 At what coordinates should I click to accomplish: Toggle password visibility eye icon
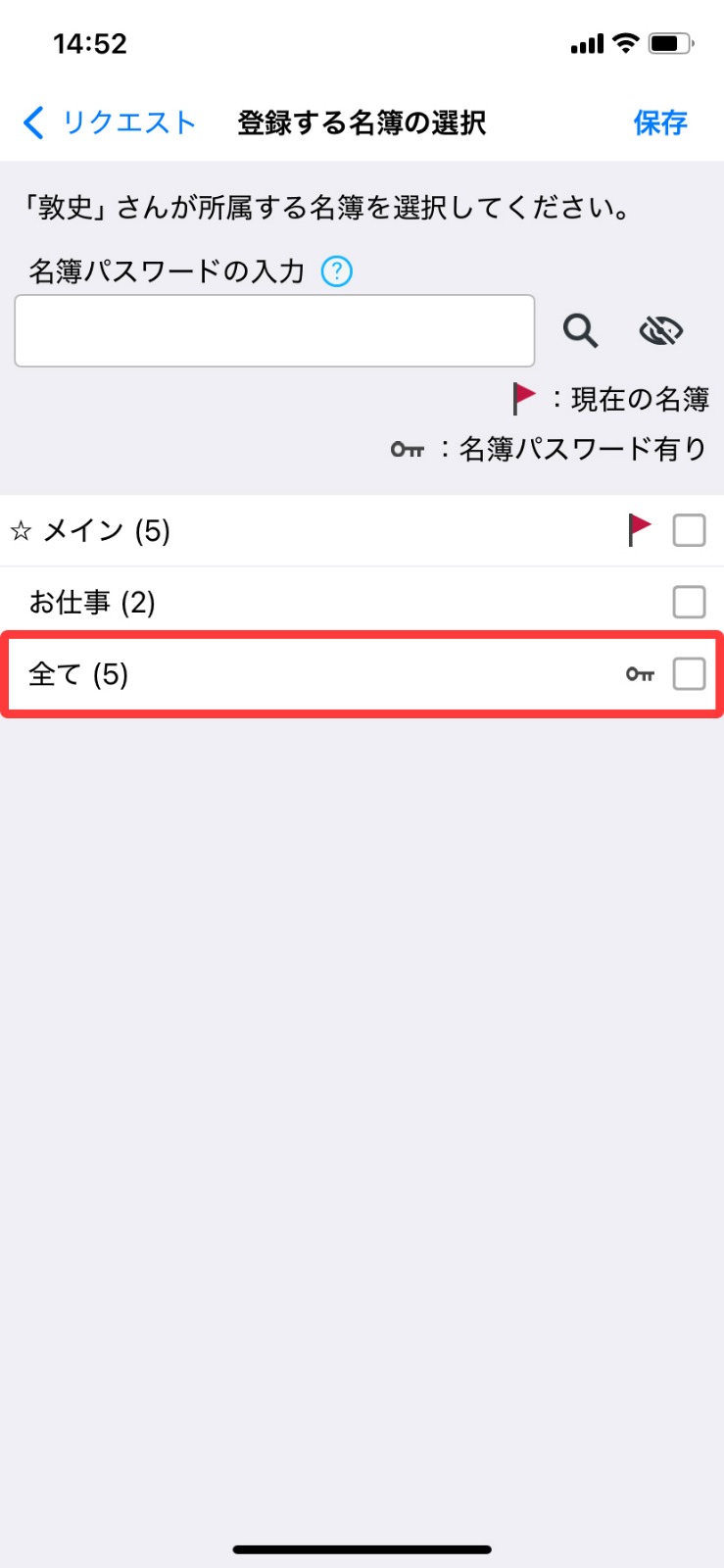tap(661, 331)
